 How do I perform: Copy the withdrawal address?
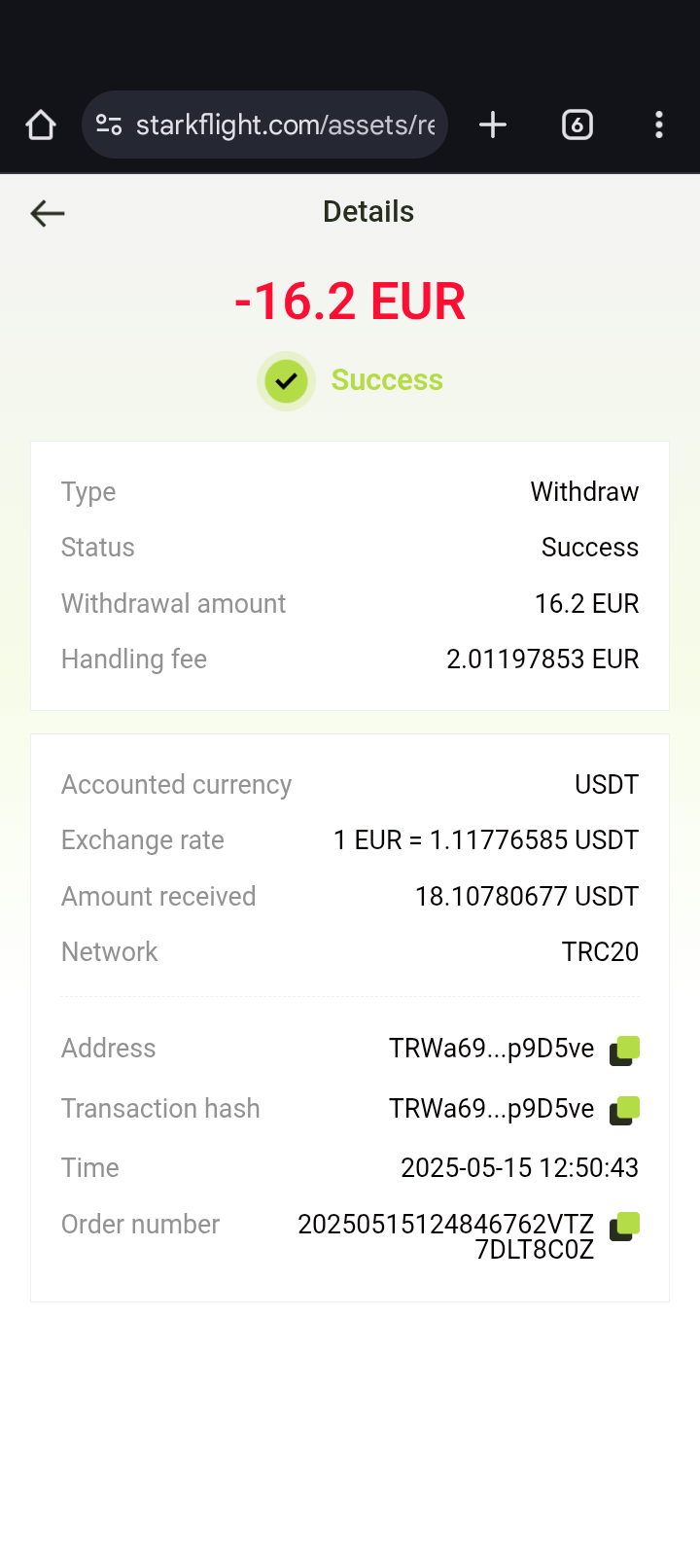point(624,1051)
